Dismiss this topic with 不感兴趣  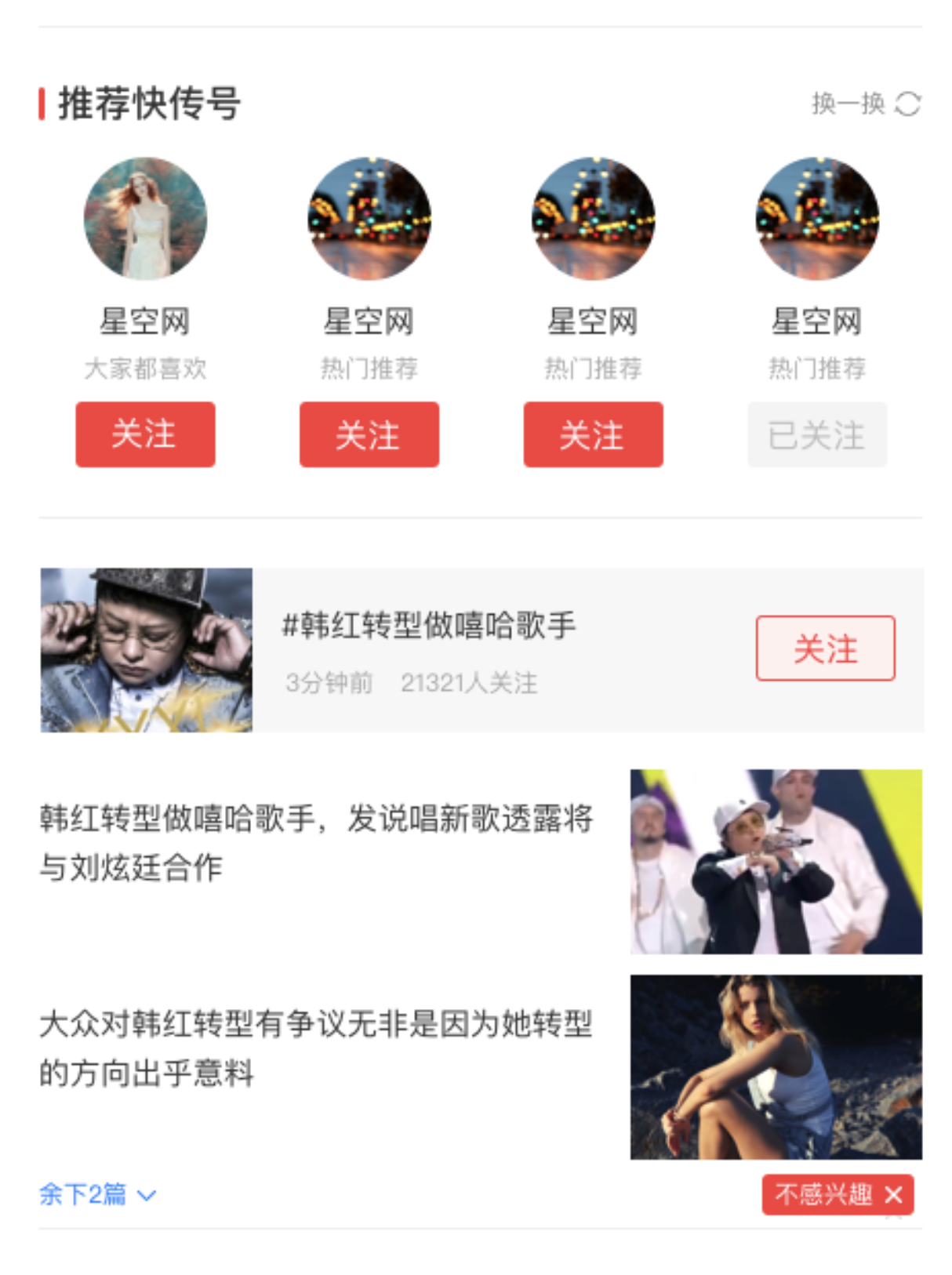pyautogui.click(x=837, y=1194)
